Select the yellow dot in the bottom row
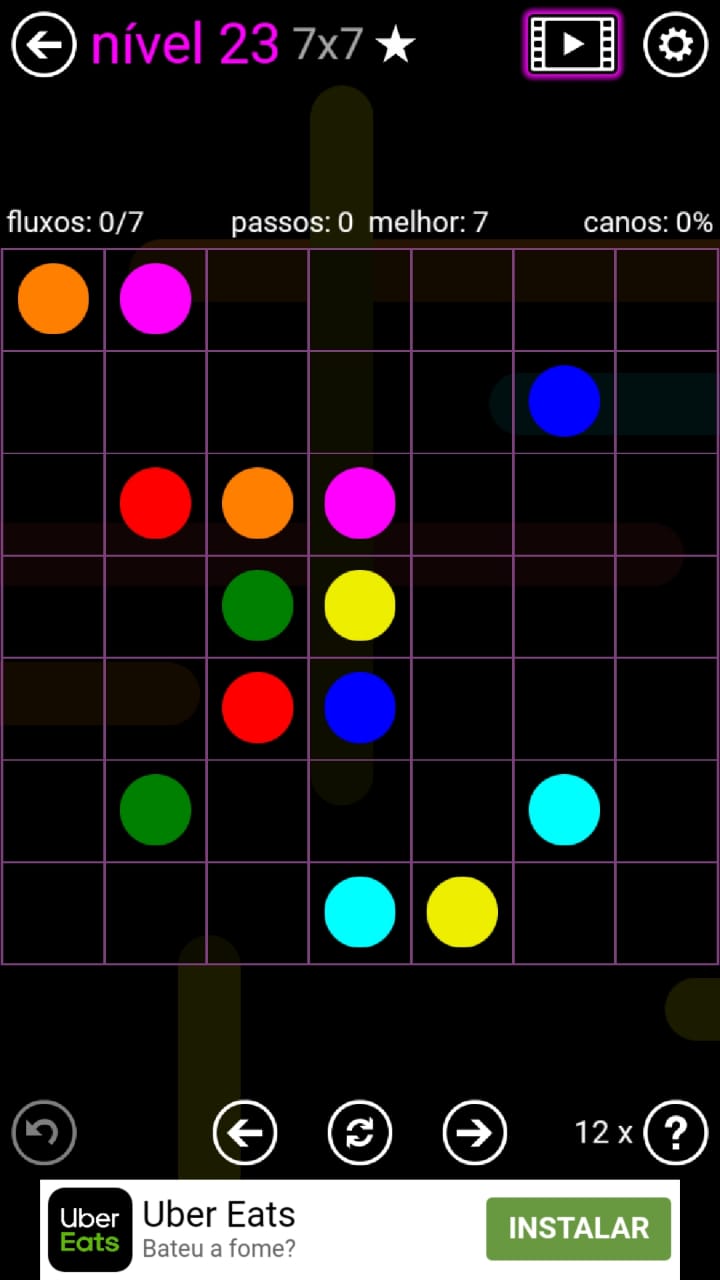Screen dimensions: 720x1280 [462, 912]
